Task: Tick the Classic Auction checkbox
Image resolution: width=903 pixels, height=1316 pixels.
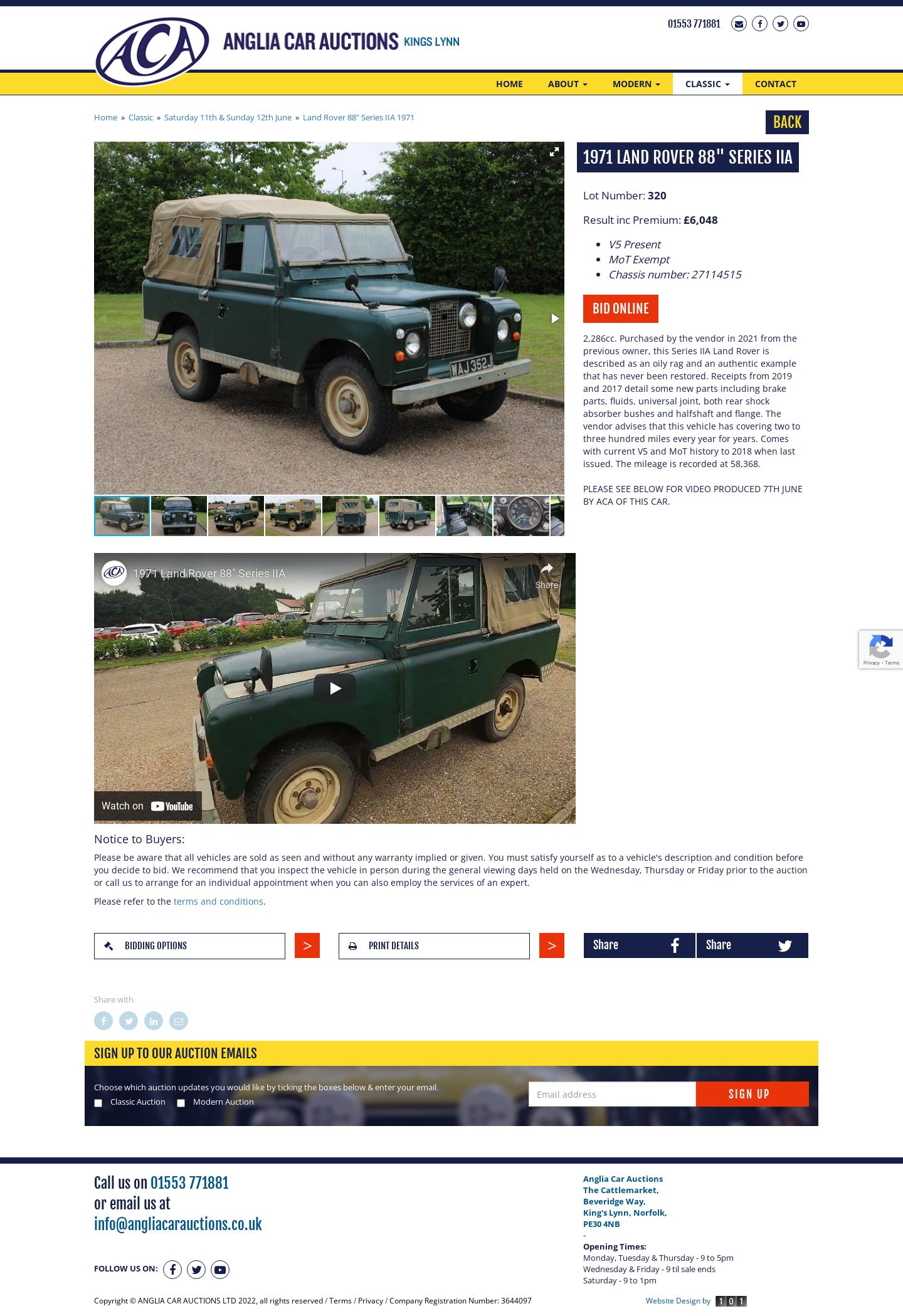Action: click(x=98, y=1103)
